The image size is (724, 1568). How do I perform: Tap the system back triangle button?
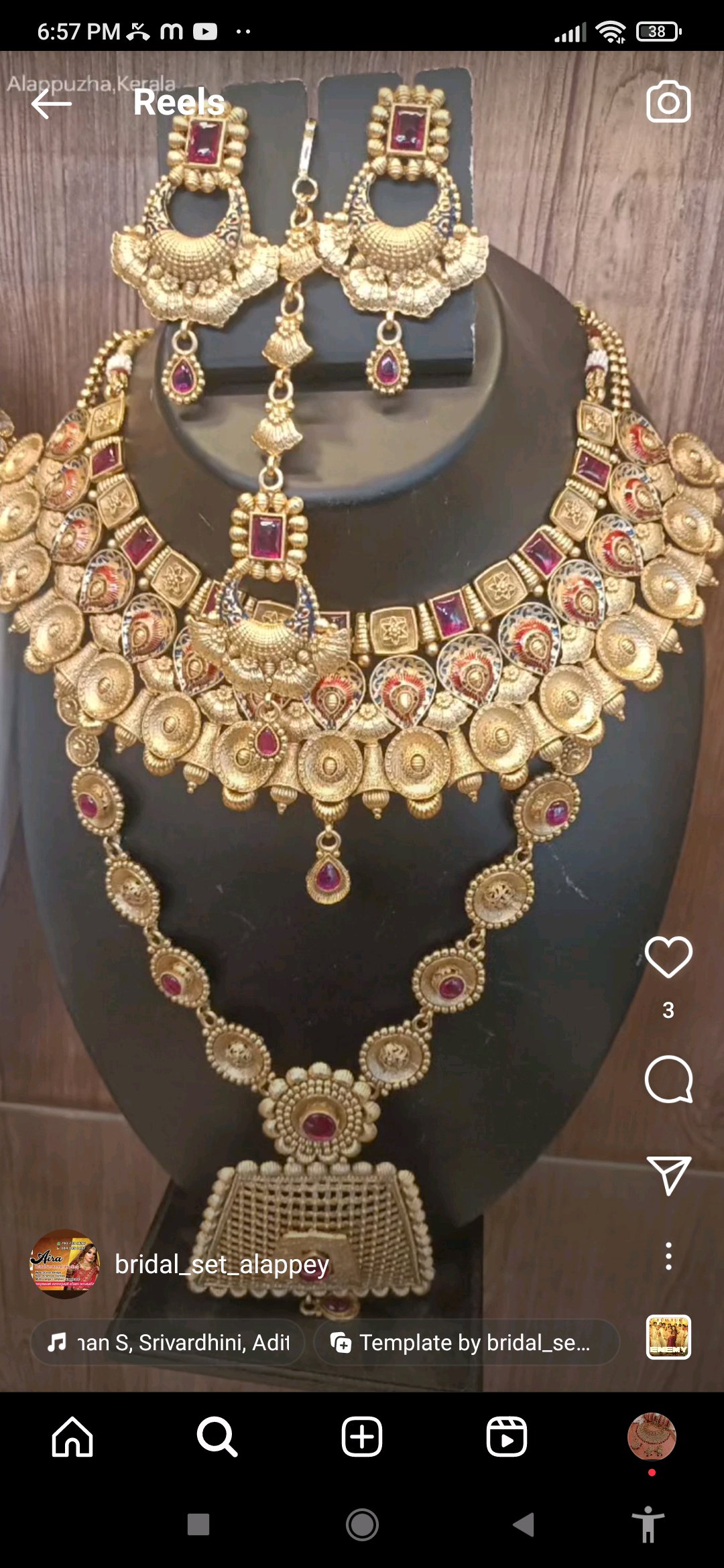click(x=524, y=1524)
